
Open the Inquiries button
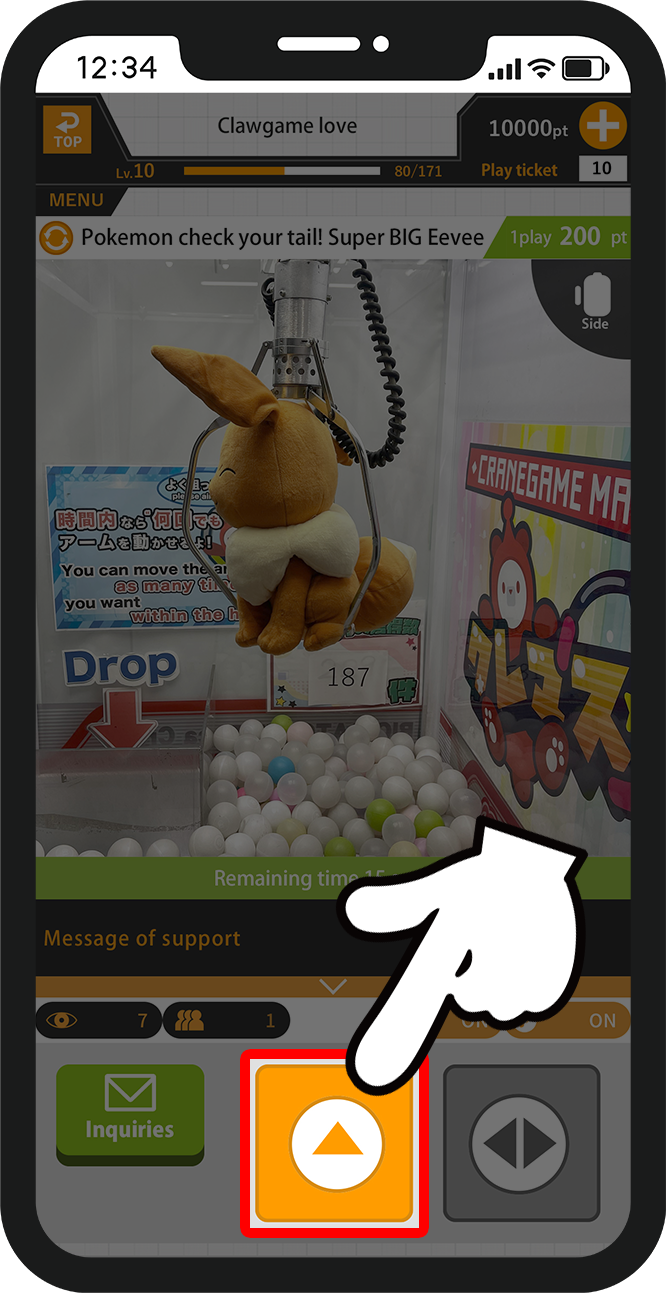click(x=130, y=1113)
